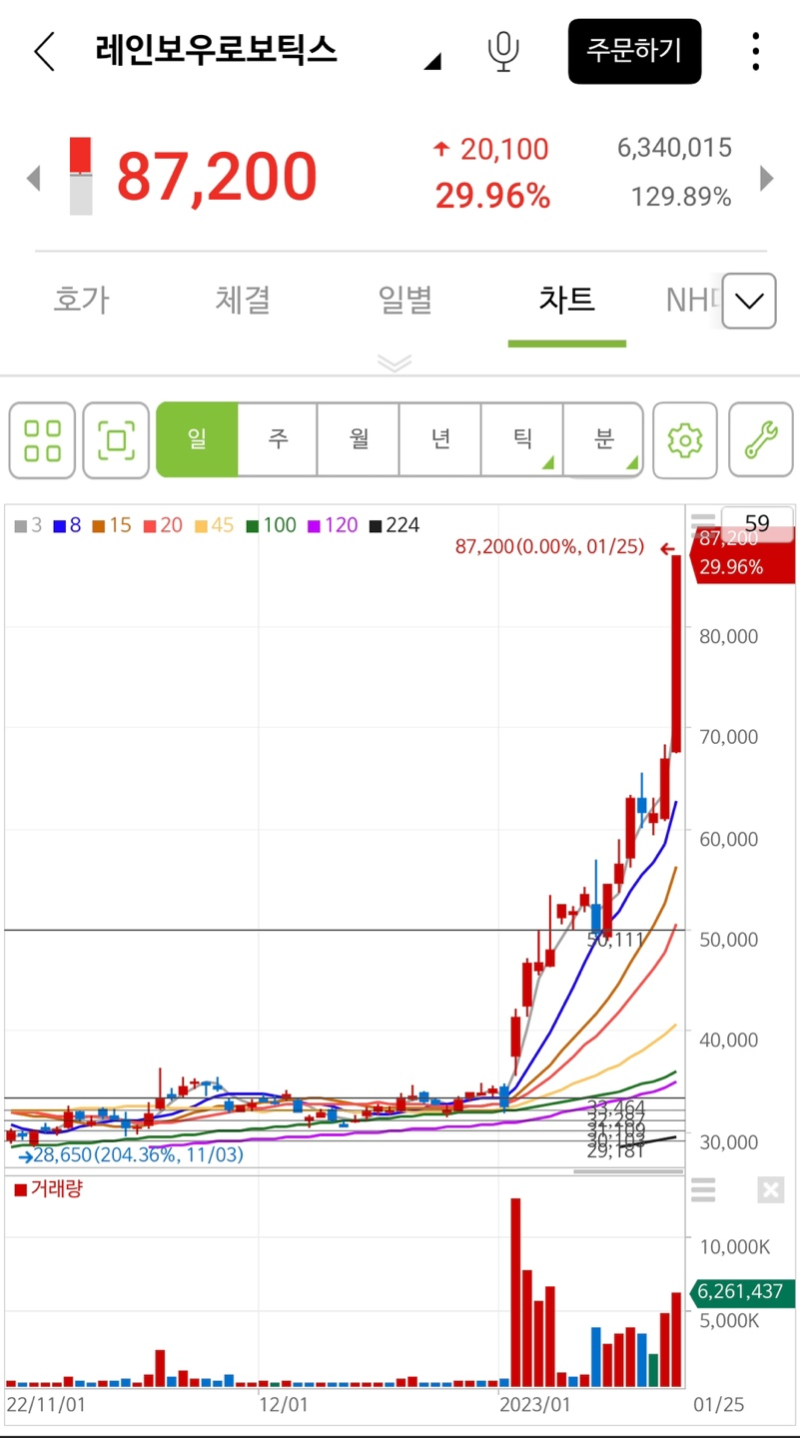Image resolution: width=800 pixels, height=1438 pixels.
Task: Go to the previous stock with left arrow
Action: click(x=33, y=178)
